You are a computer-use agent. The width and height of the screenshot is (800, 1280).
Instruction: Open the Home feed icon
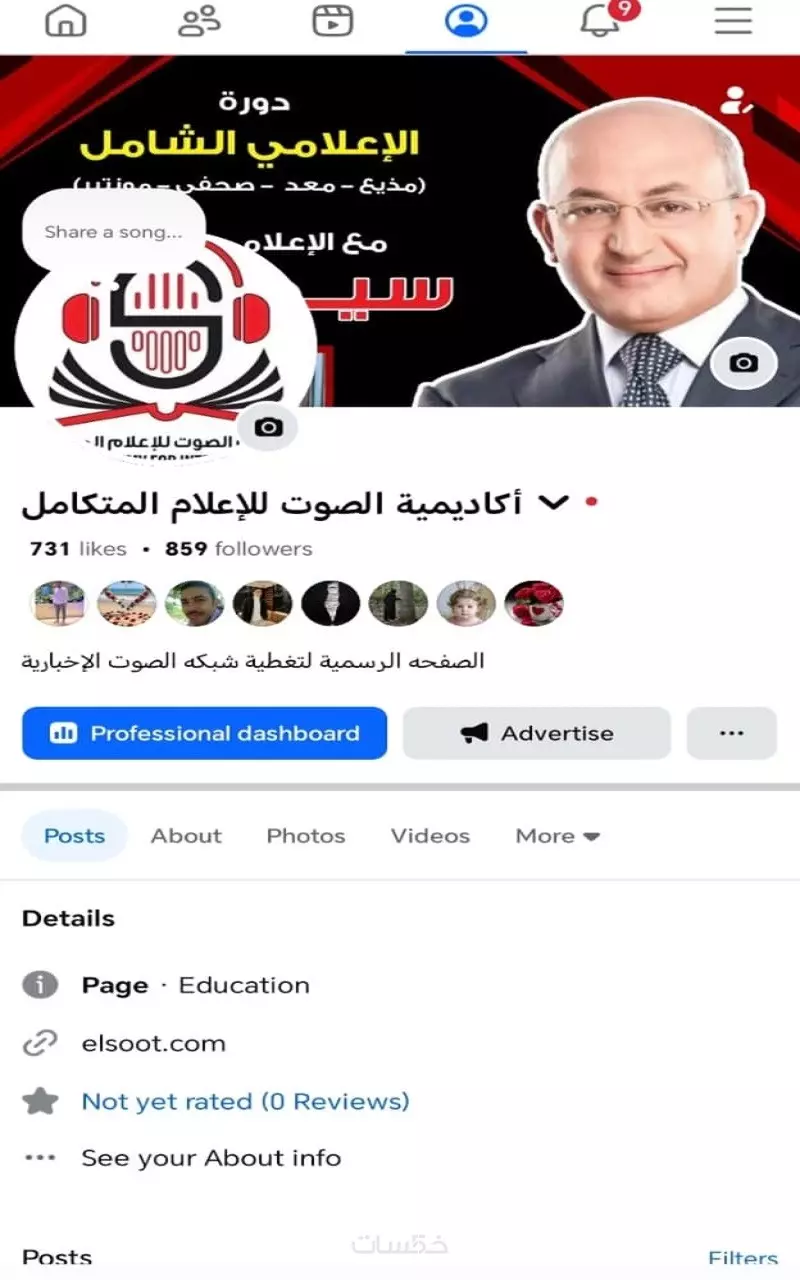point(66,20)
